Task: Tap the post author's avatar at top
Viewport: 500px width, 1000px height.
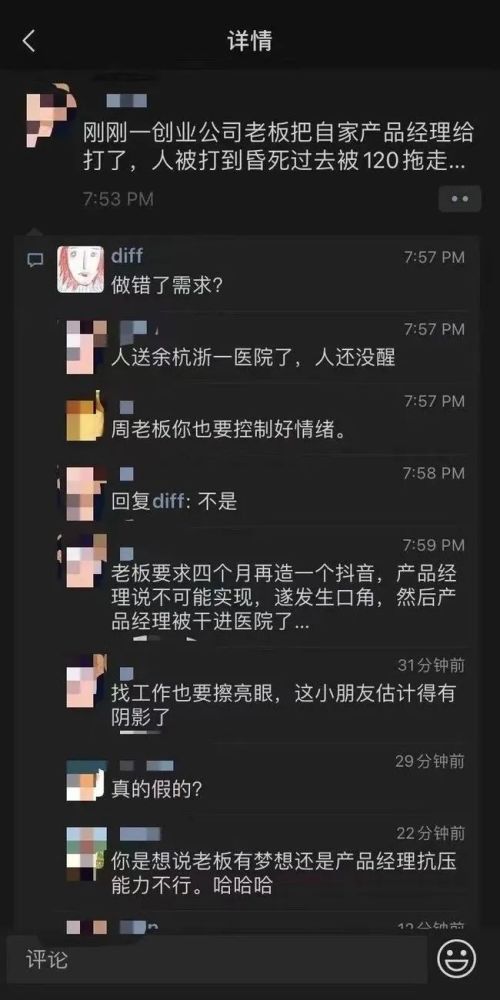Action: tap(52, 116)
